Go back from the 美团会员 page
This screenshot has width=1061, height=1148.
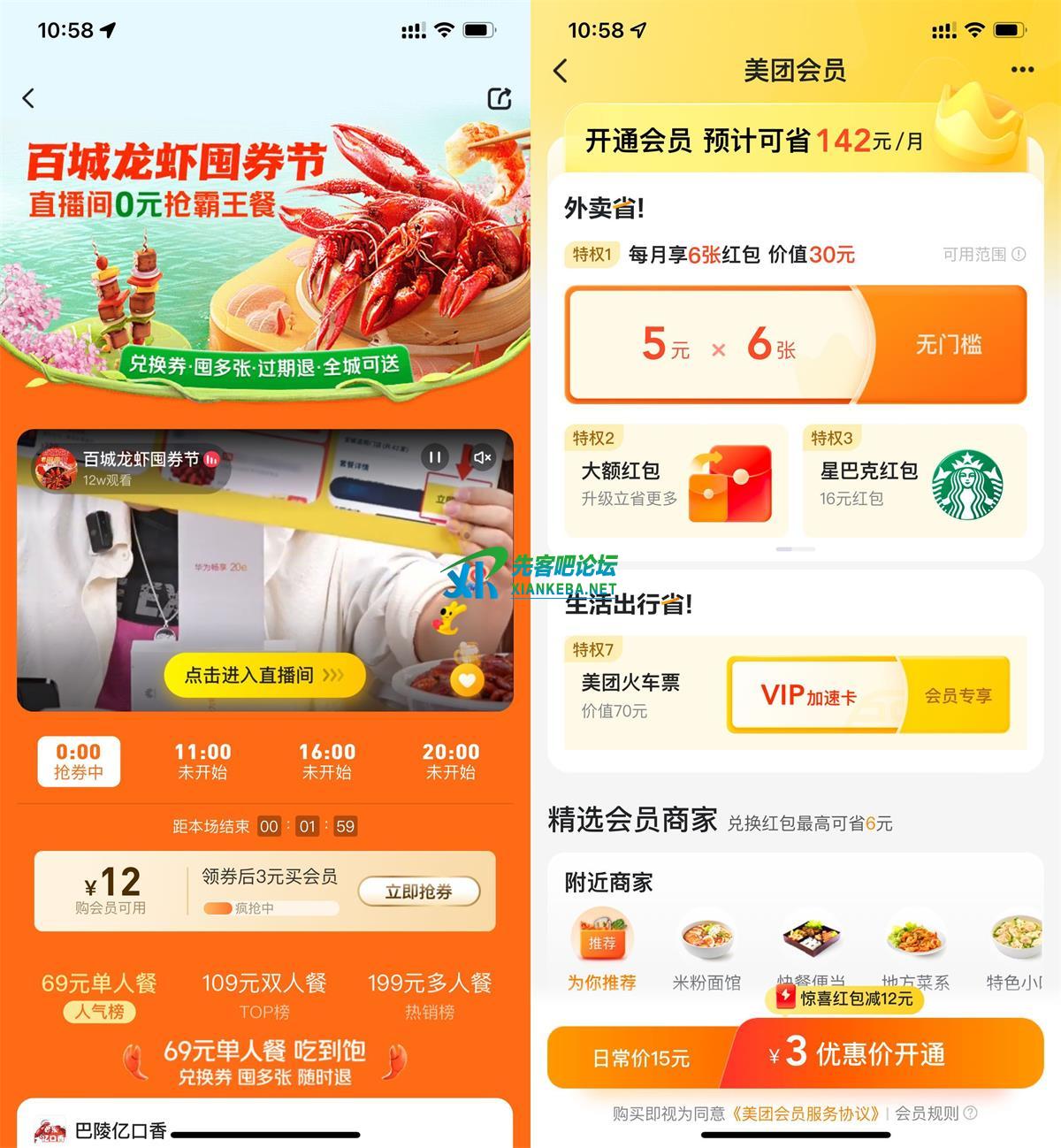coord(561,71)
